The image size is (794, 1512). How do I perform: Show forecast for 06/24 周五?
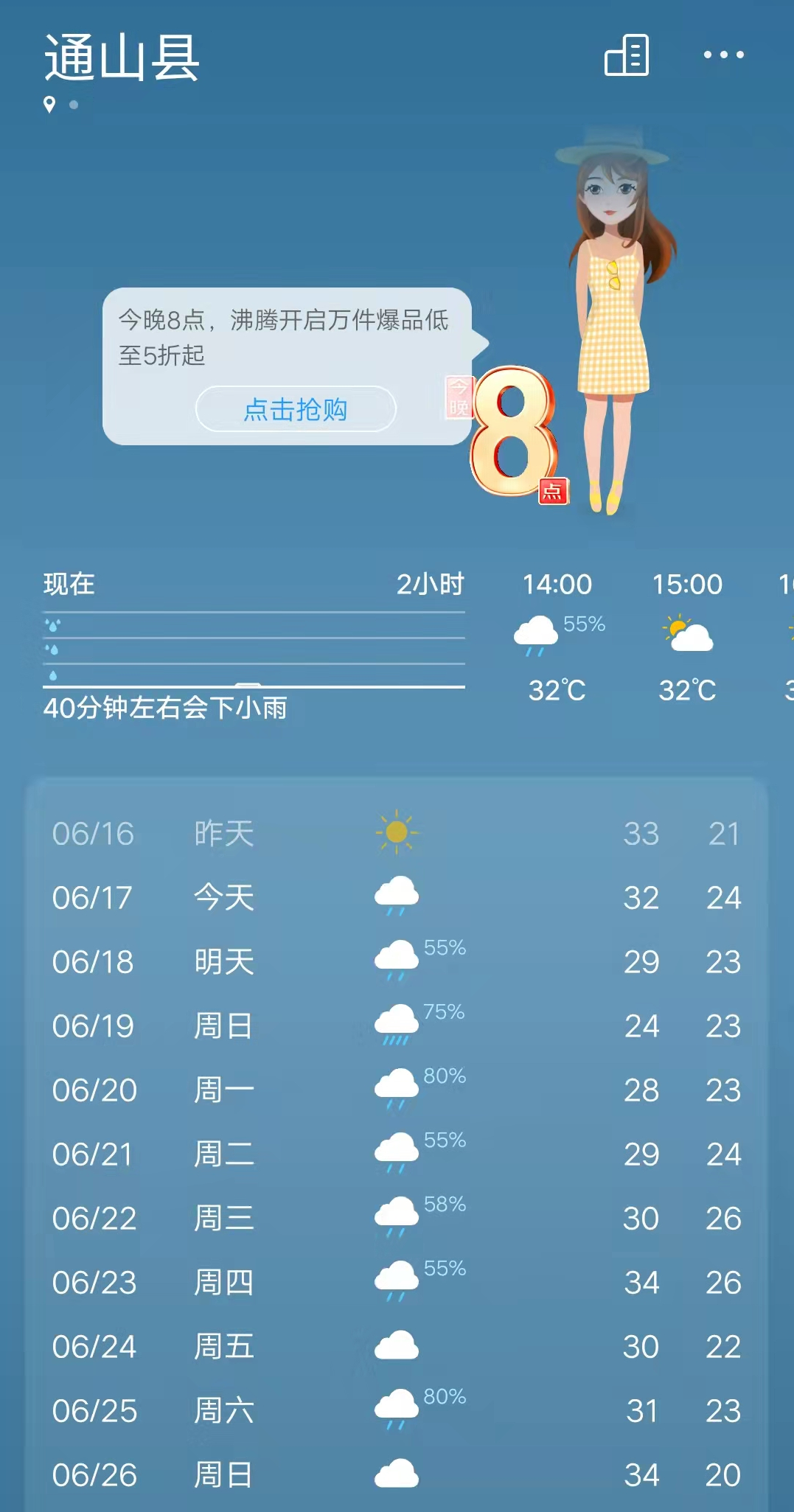[397, 1346]
